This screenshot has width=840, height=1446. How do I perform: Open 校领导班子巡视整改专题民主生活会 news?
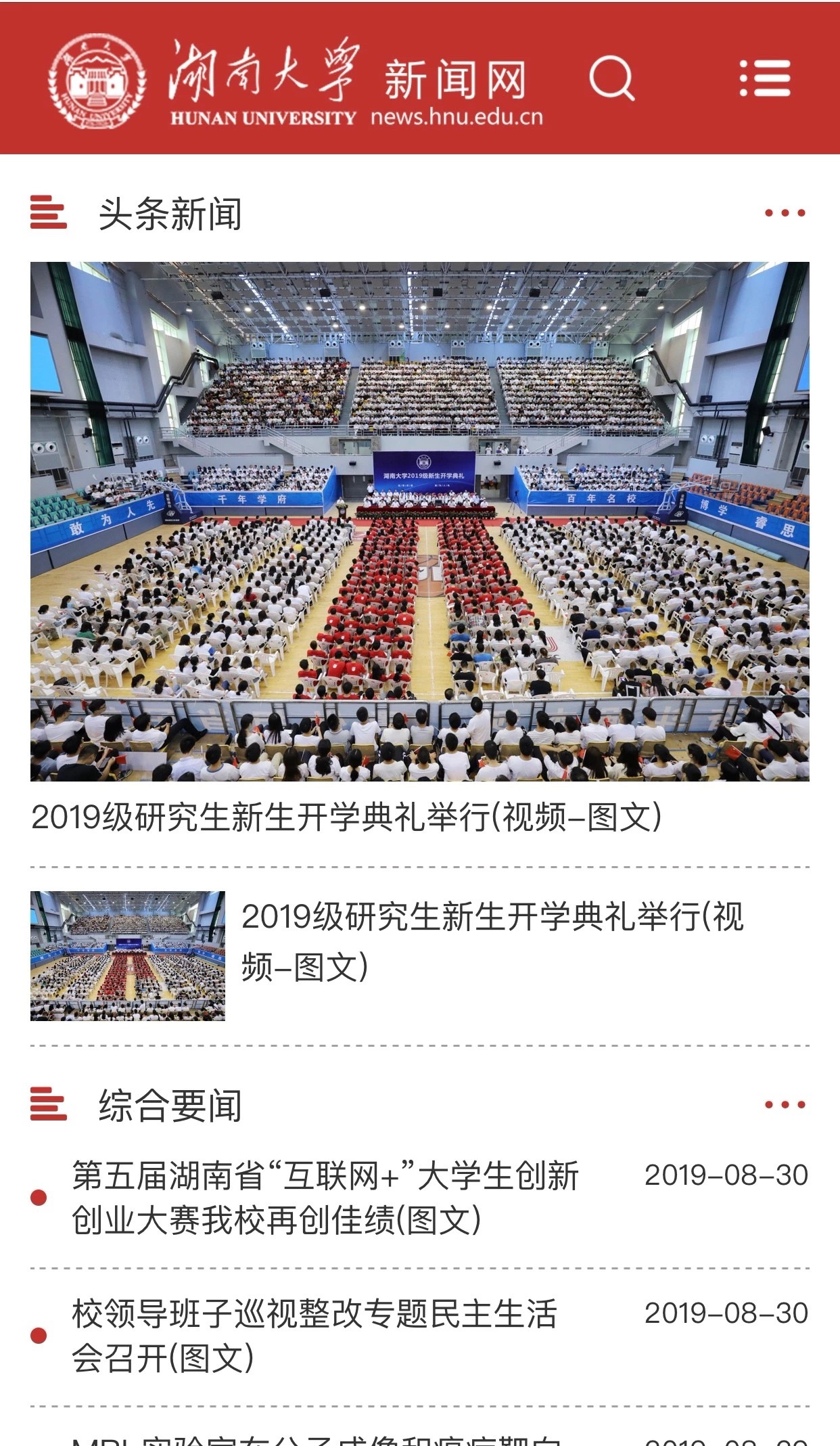[x=314, y=1336]
